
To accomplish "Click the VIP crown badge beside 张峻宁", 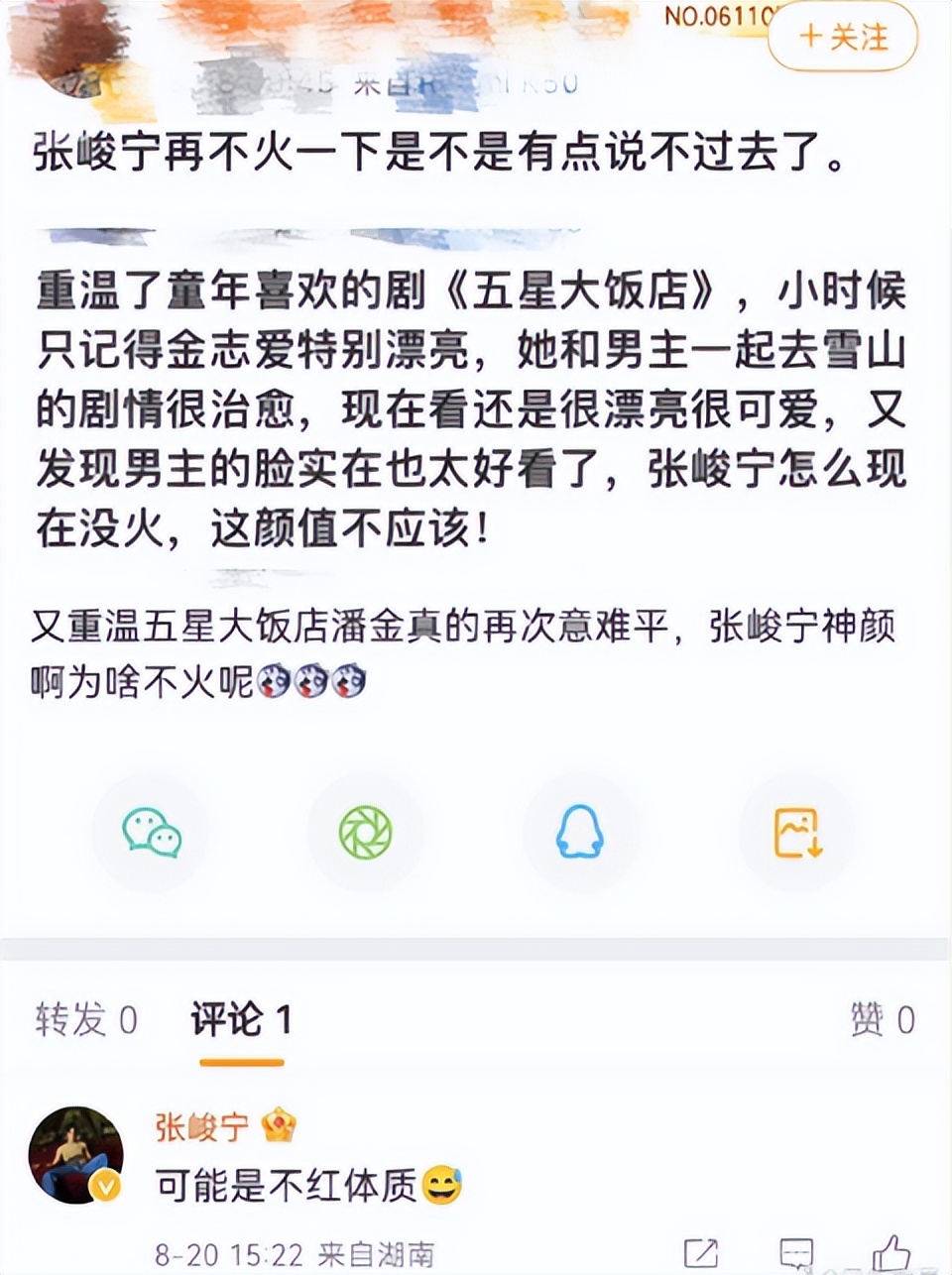I will coord(281,1123).
